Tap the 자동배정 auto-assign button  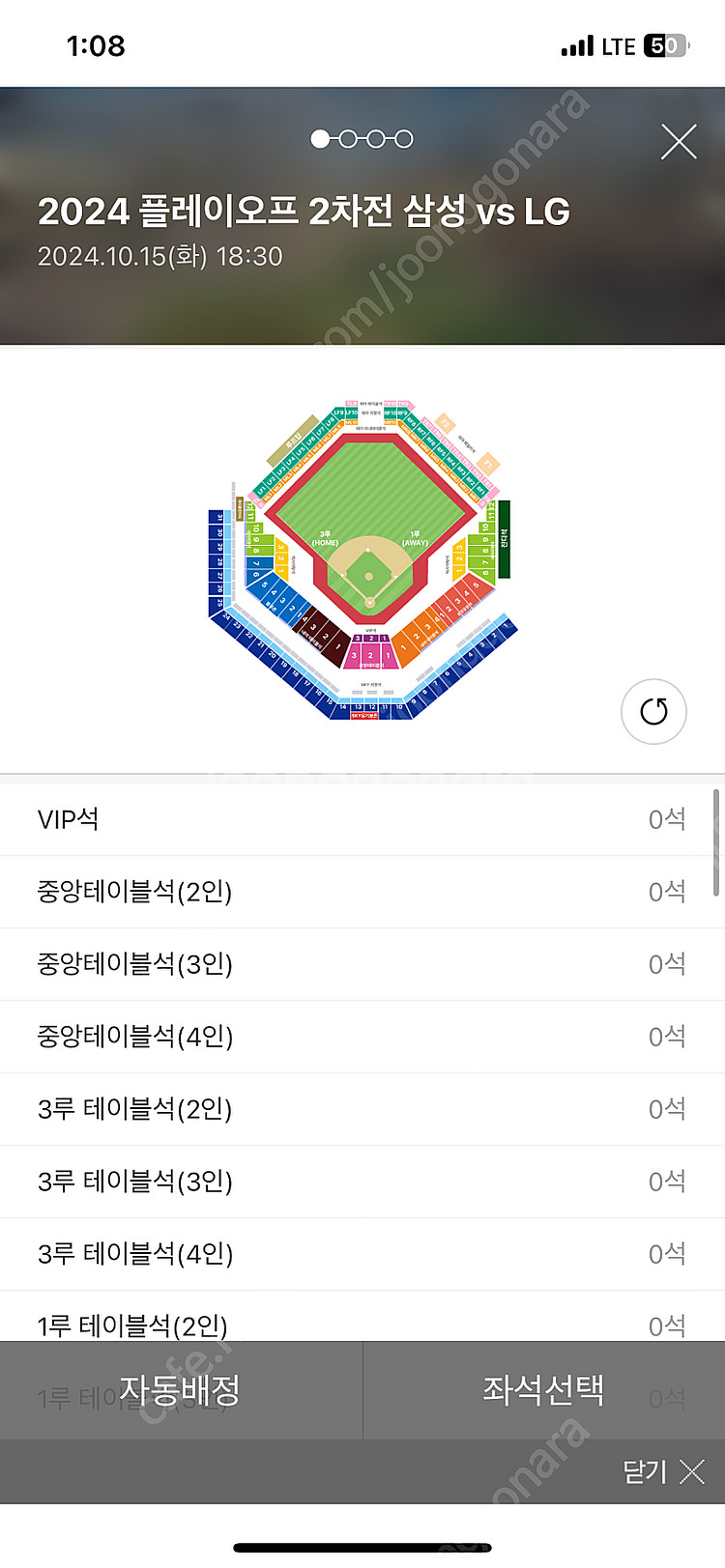coord(181,1390)
